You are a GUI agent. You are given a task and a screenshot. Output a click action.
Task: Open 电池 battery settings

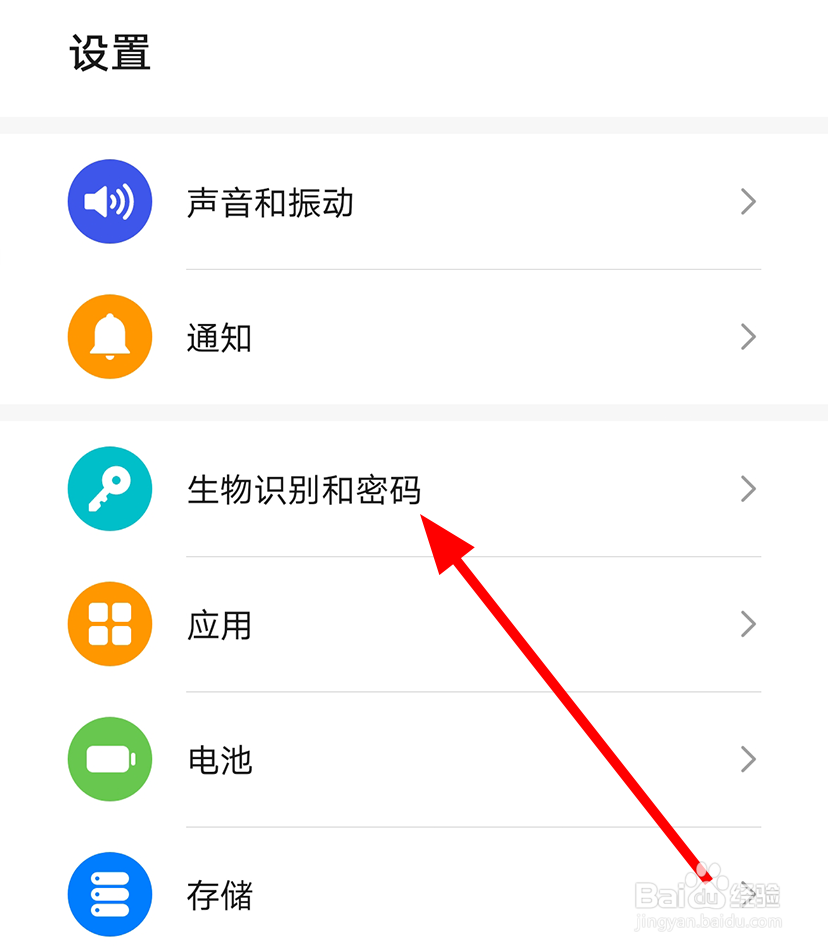(219, 760)
